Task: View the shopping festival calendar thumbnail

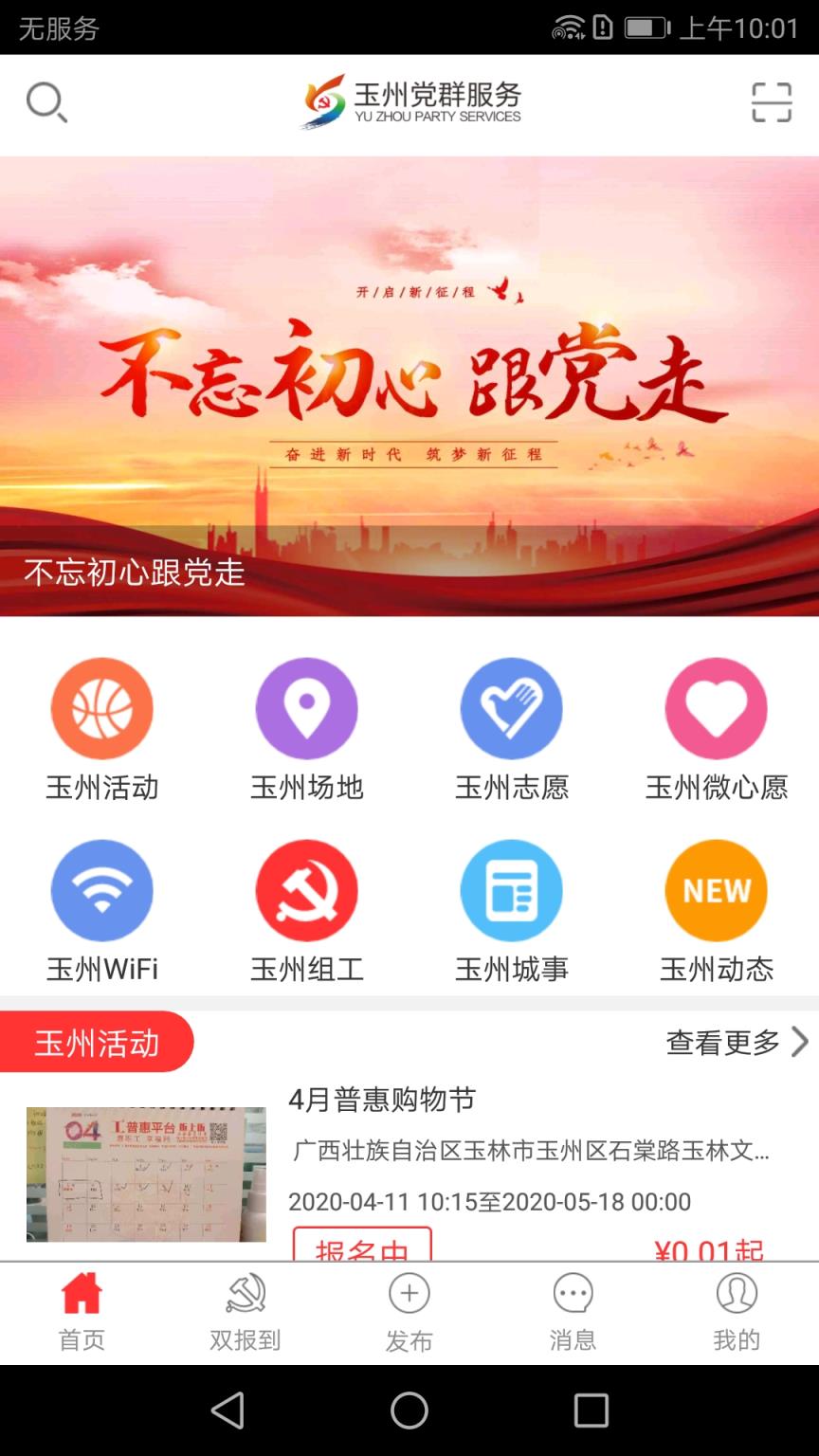Action: (144, 1174)
